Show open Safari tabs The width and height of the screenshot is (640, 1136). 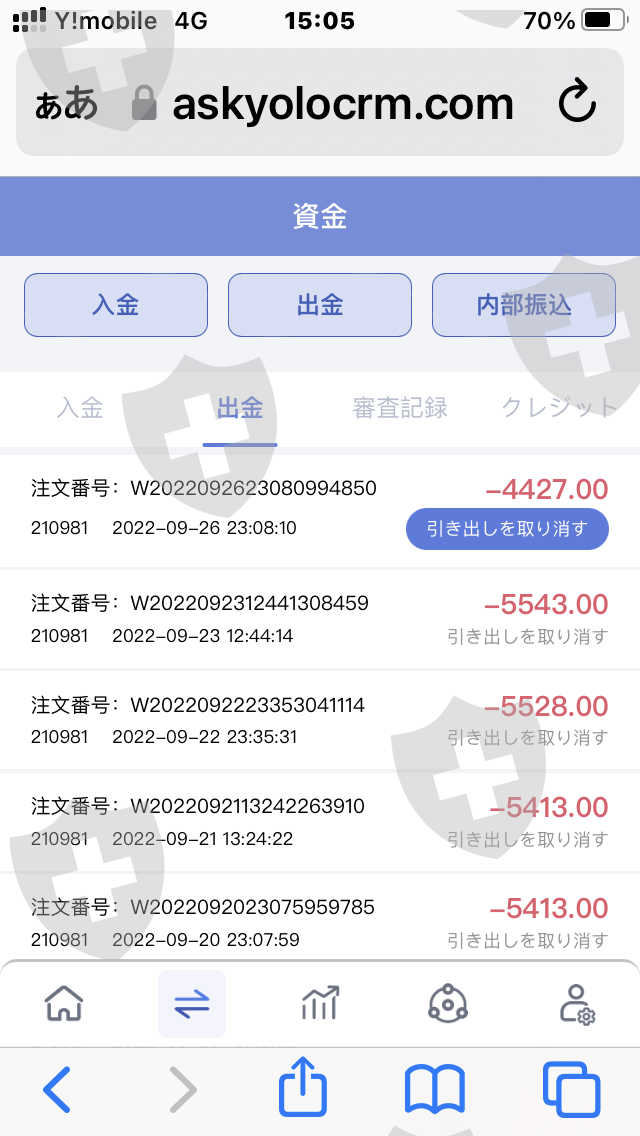point(572,1089)
